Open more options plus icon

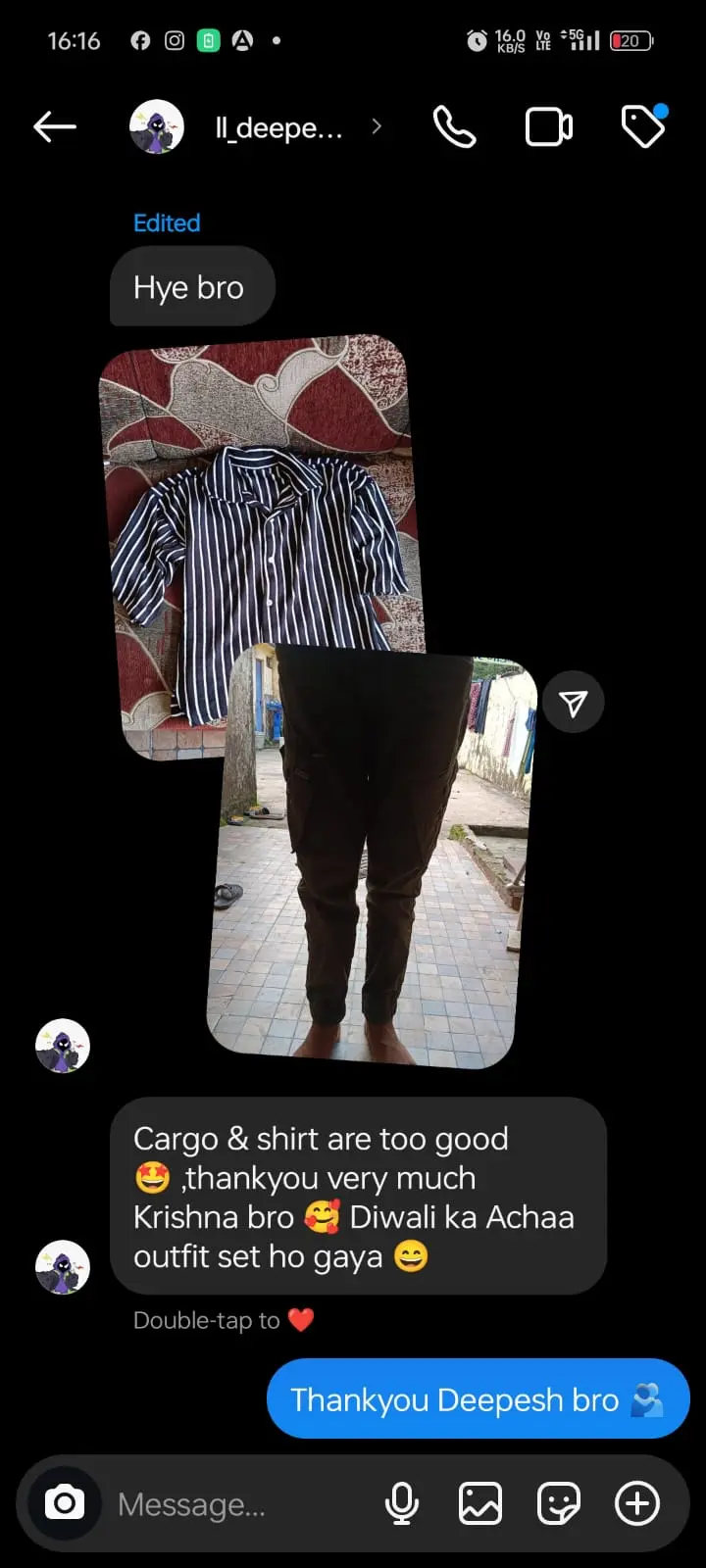637,1503
